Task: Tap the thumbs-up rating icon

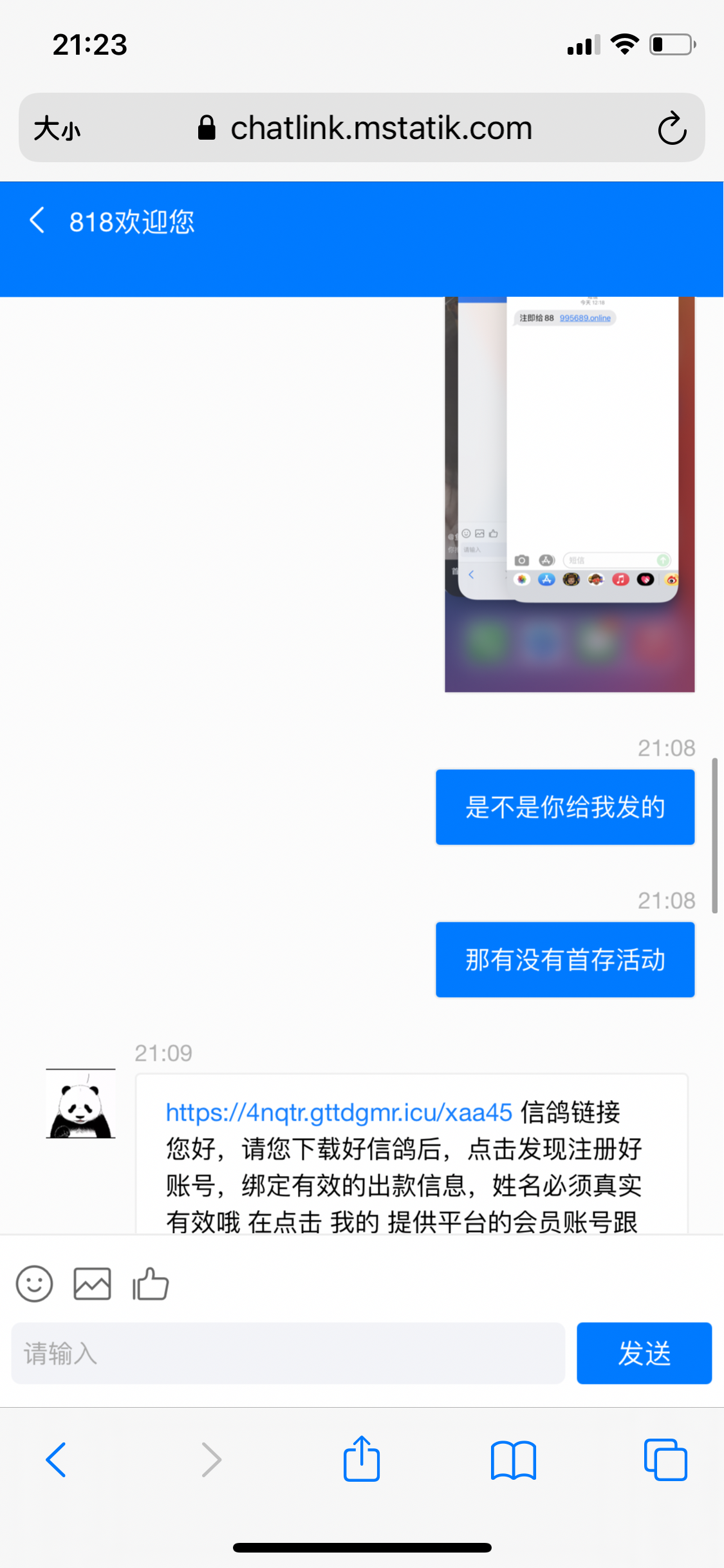Action: [x=151, y=1284]
